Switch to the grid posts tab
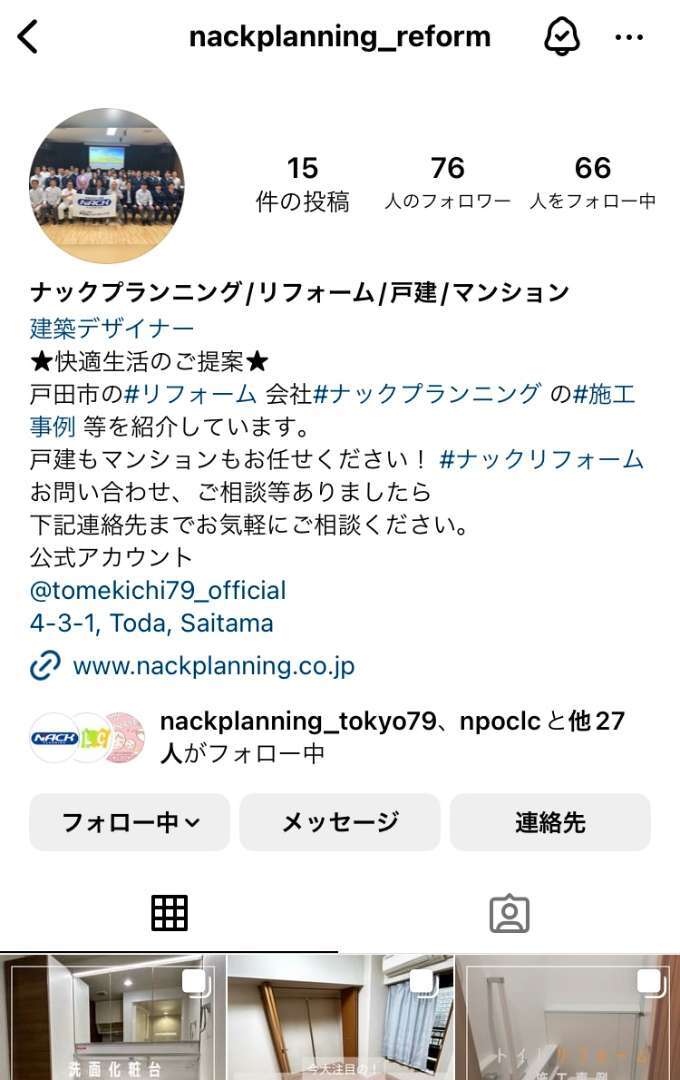This screenshot has width=680, height=1080. [x=169, y=912]
